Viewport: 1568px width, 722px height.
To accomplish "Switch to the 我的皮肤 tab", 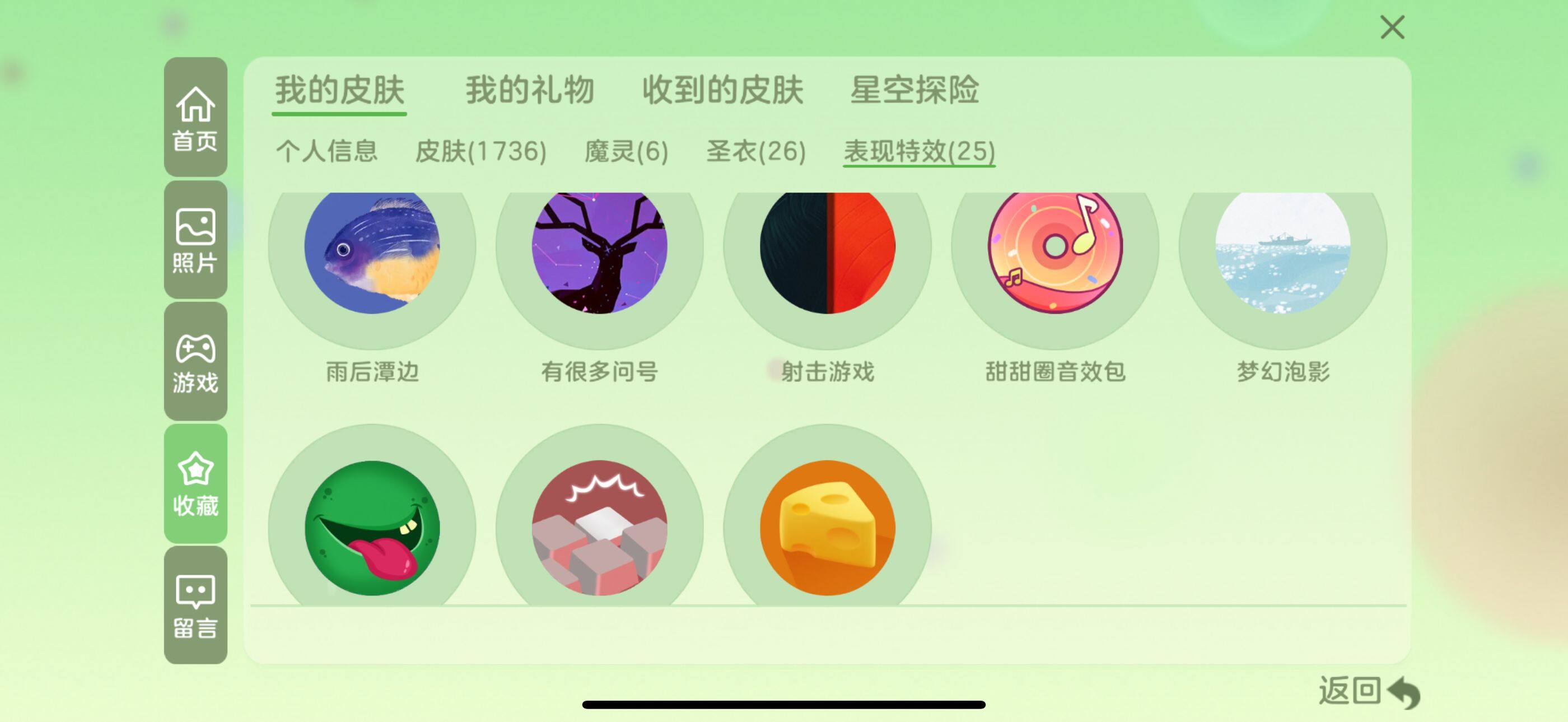I will tap(339, 90).
